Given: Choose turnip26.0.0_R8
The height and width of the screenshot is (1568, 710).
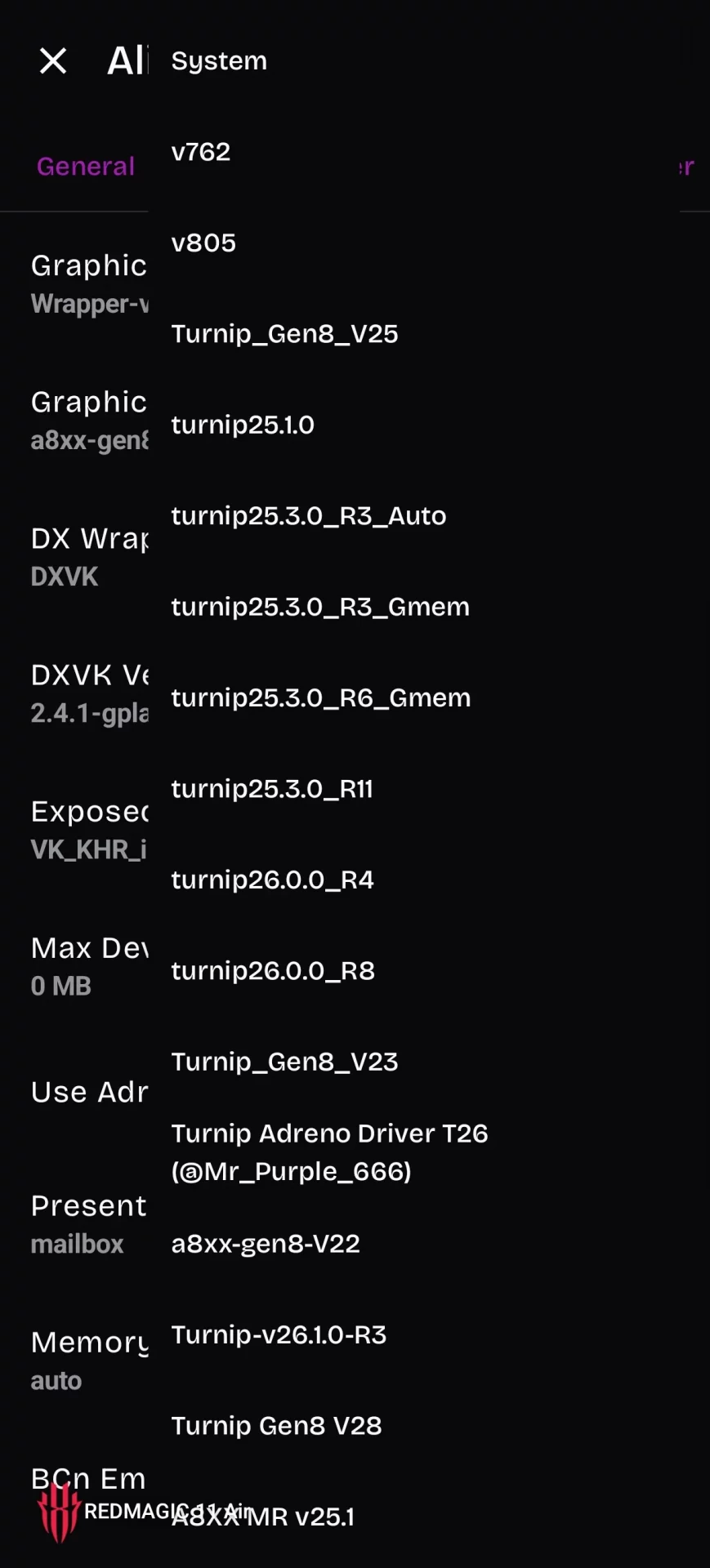Looking at the screenshot, I should point(413,971).
